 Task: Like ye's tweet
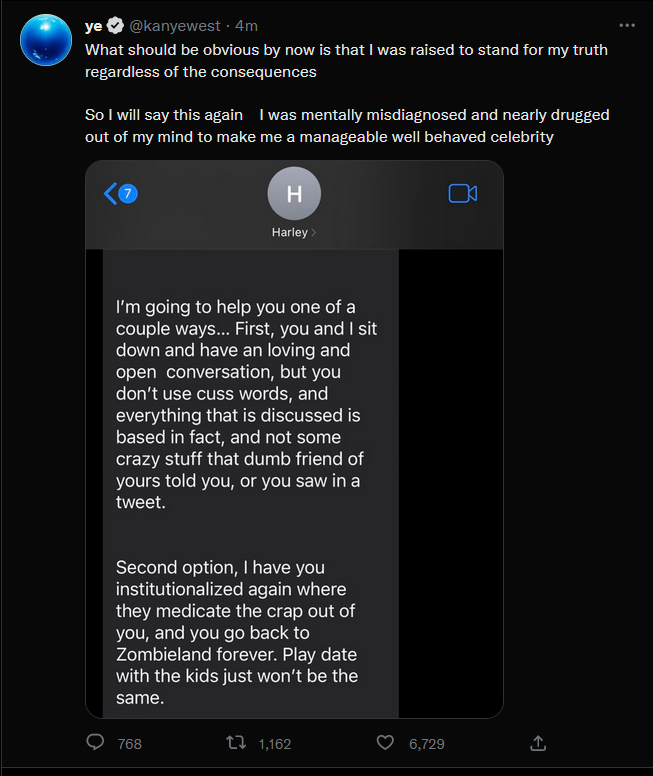[x=385, y=743]
